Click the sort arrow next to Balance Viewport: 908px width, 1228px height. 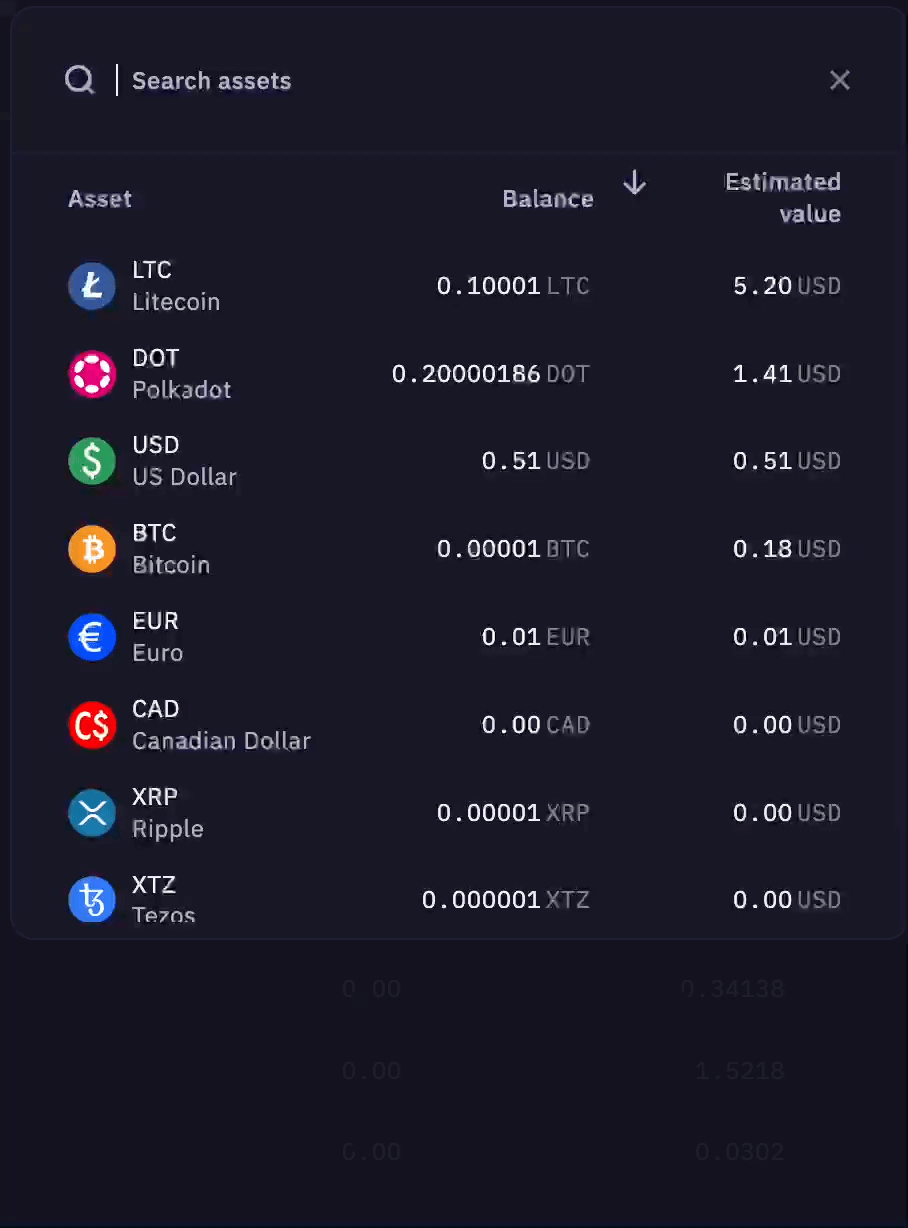[x=634, y=182]
